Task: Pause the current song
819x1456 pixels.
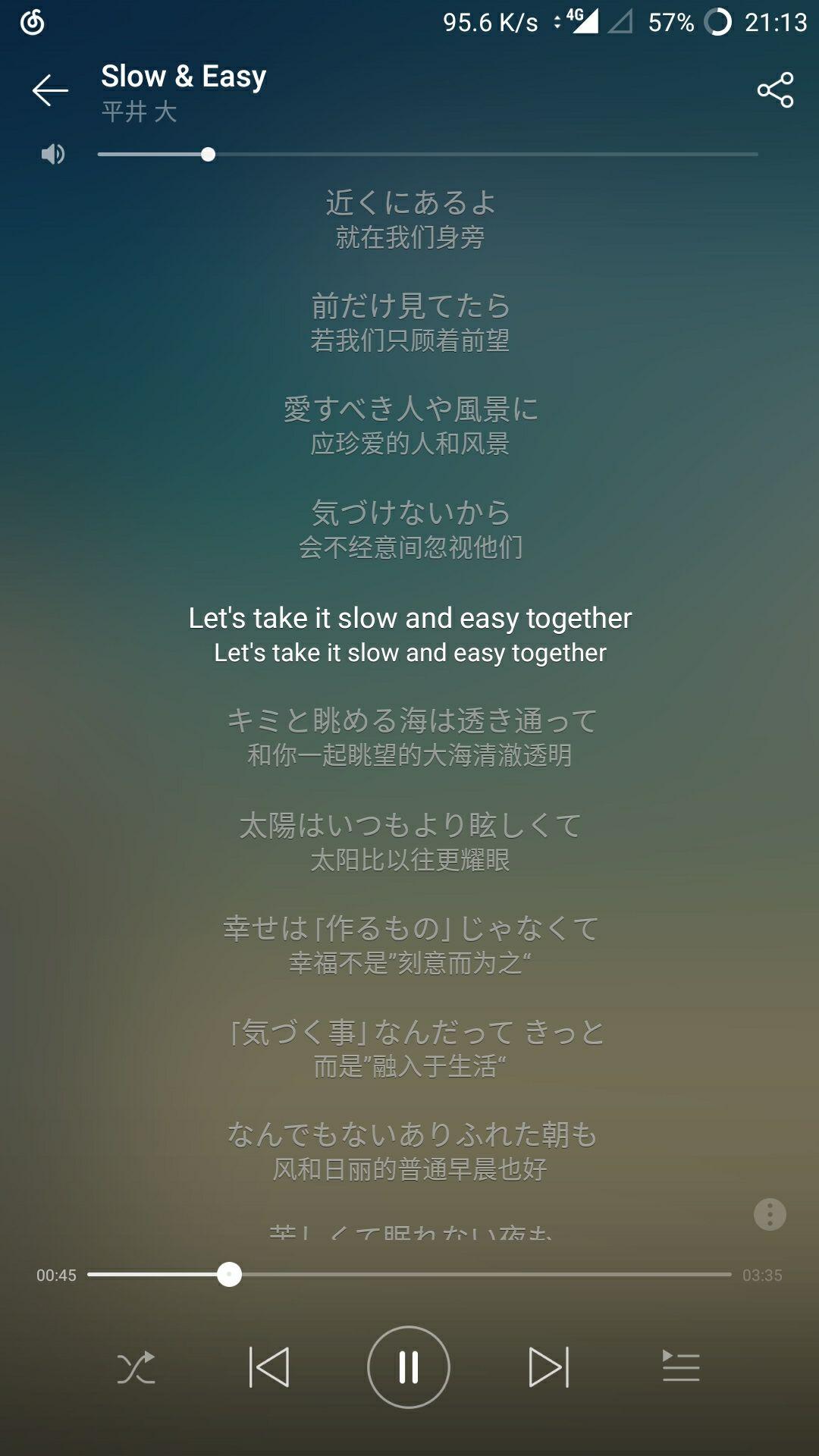Action: click(x=409, y=1367)
